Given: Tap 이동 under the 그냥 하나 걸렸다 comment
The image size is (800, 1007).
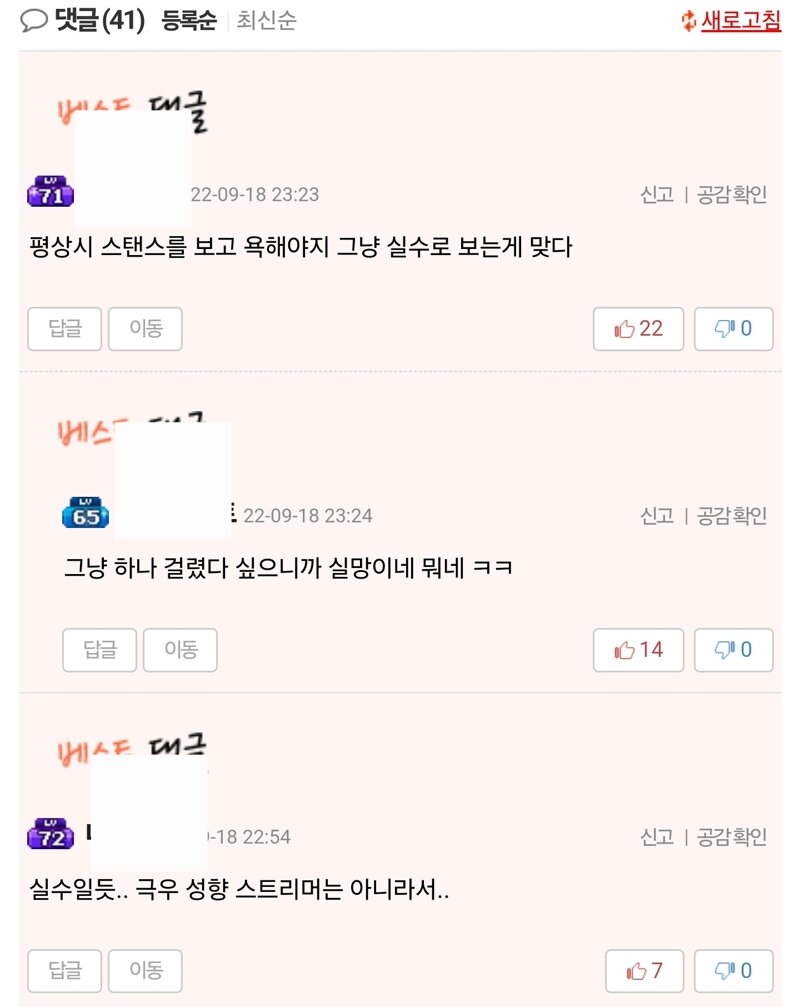Looking at the screenshot, I should coord(180,650).
